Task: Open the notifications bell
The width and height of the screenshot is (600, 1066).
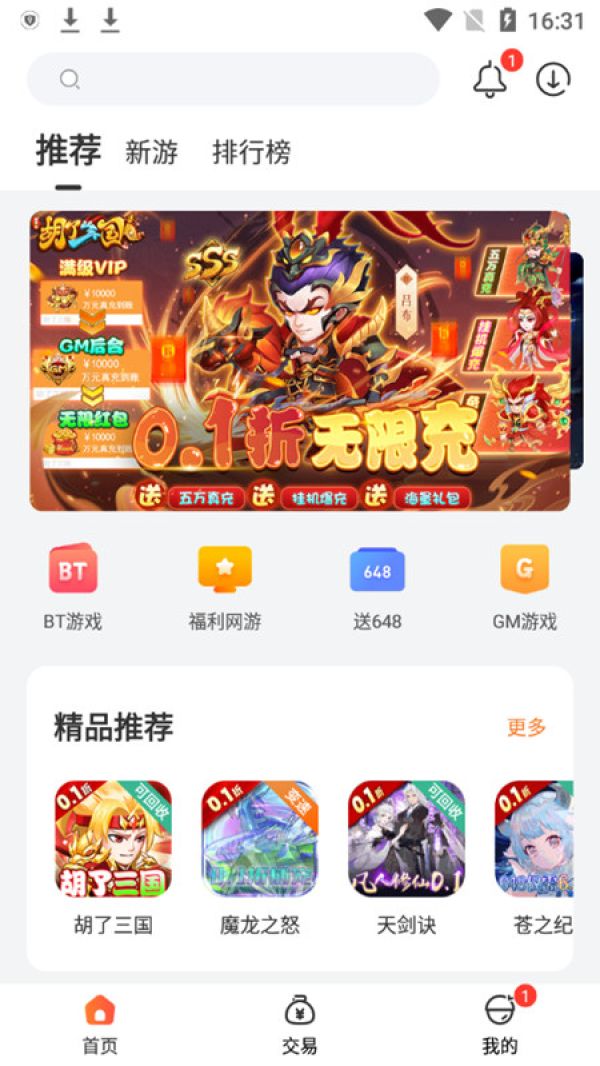Action: 490,79
